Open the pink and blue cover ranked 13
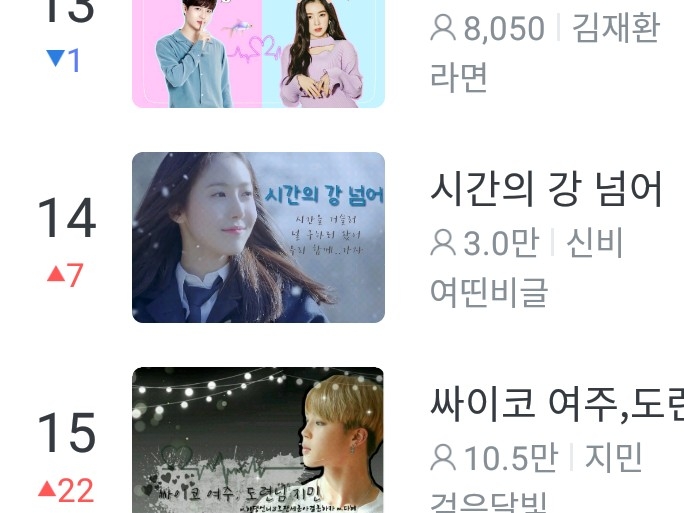This screenshot has height=513, width=684. tap(258, 53)
